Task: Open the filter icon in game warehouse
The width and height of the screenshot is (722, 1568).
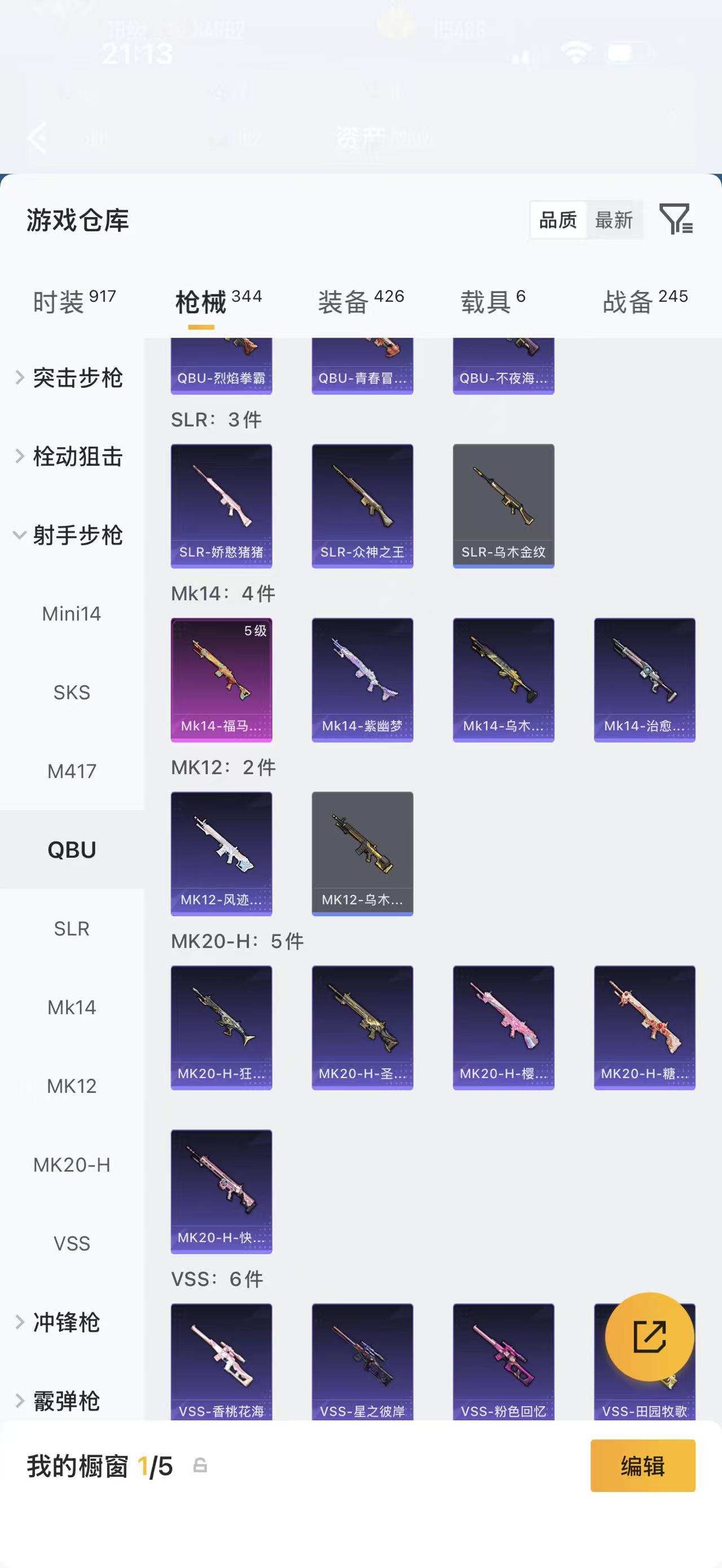Action: (676, 219)
